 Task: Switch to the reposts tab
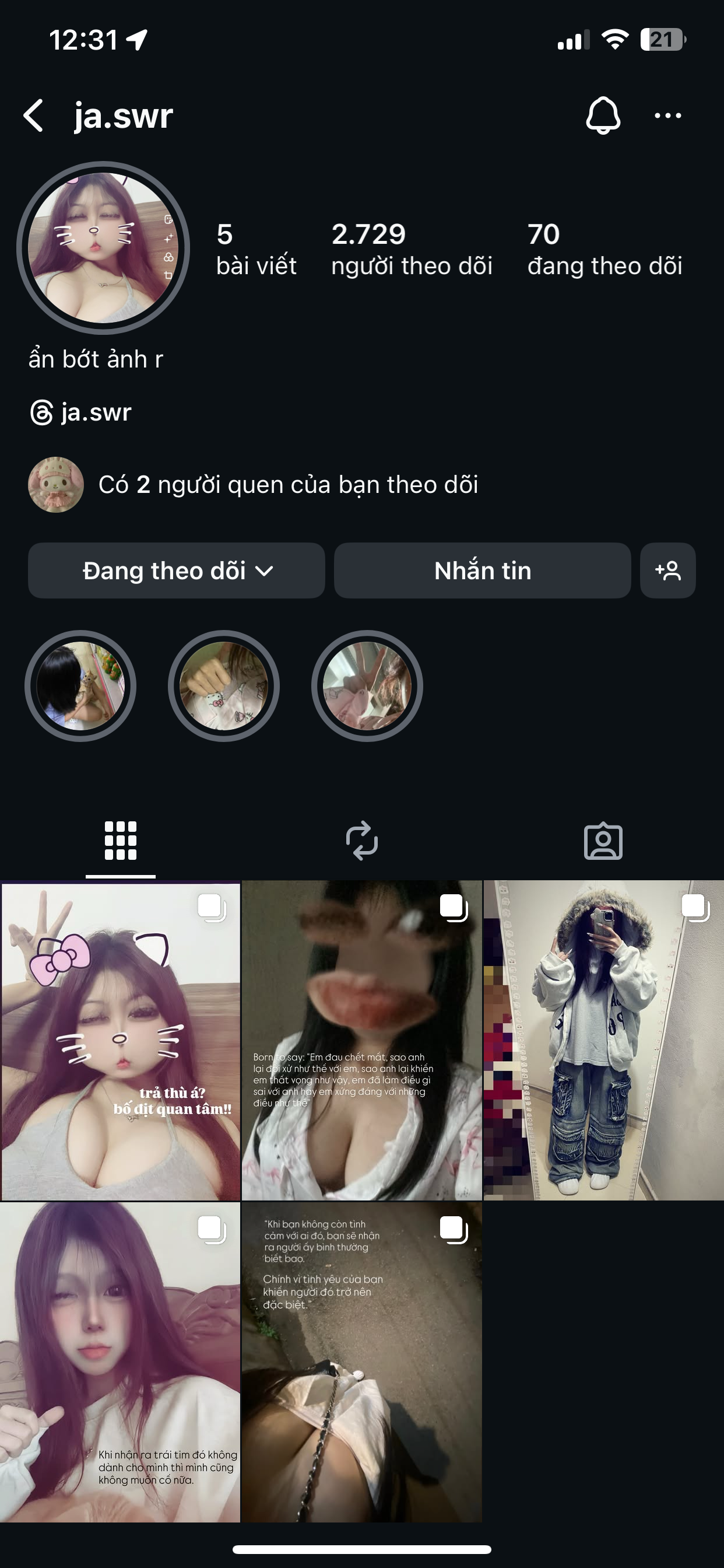pyautogui.click(x=362, y=841)
